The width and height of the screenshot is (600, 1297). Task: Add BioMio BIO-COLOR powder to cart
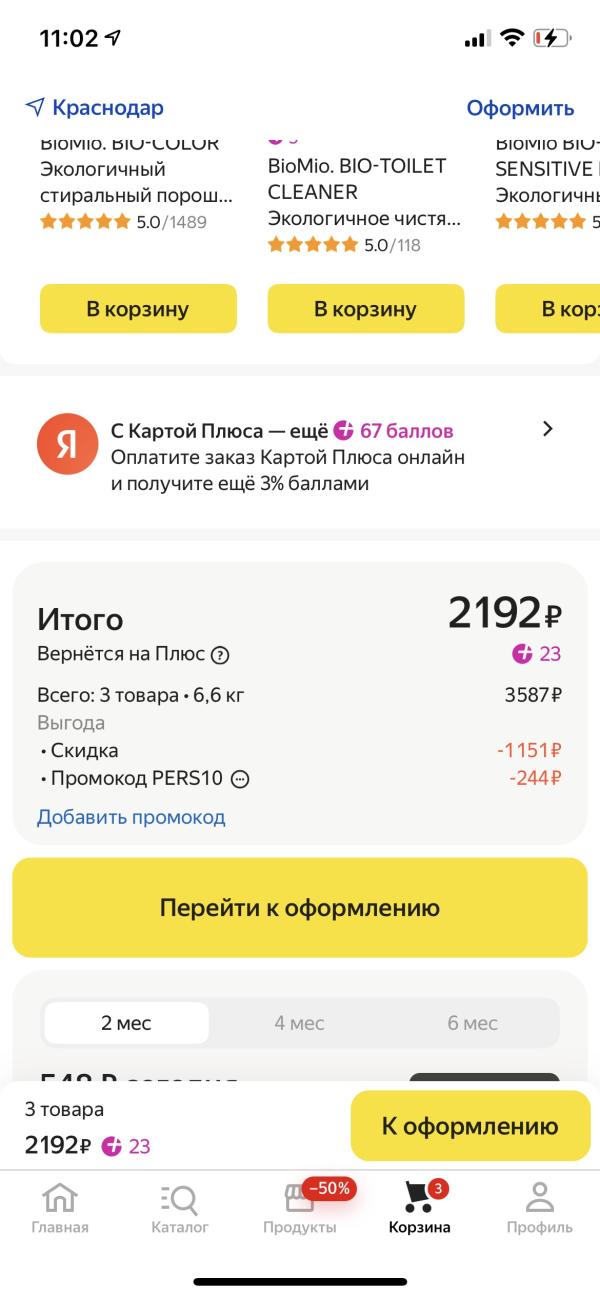(138, 309)
